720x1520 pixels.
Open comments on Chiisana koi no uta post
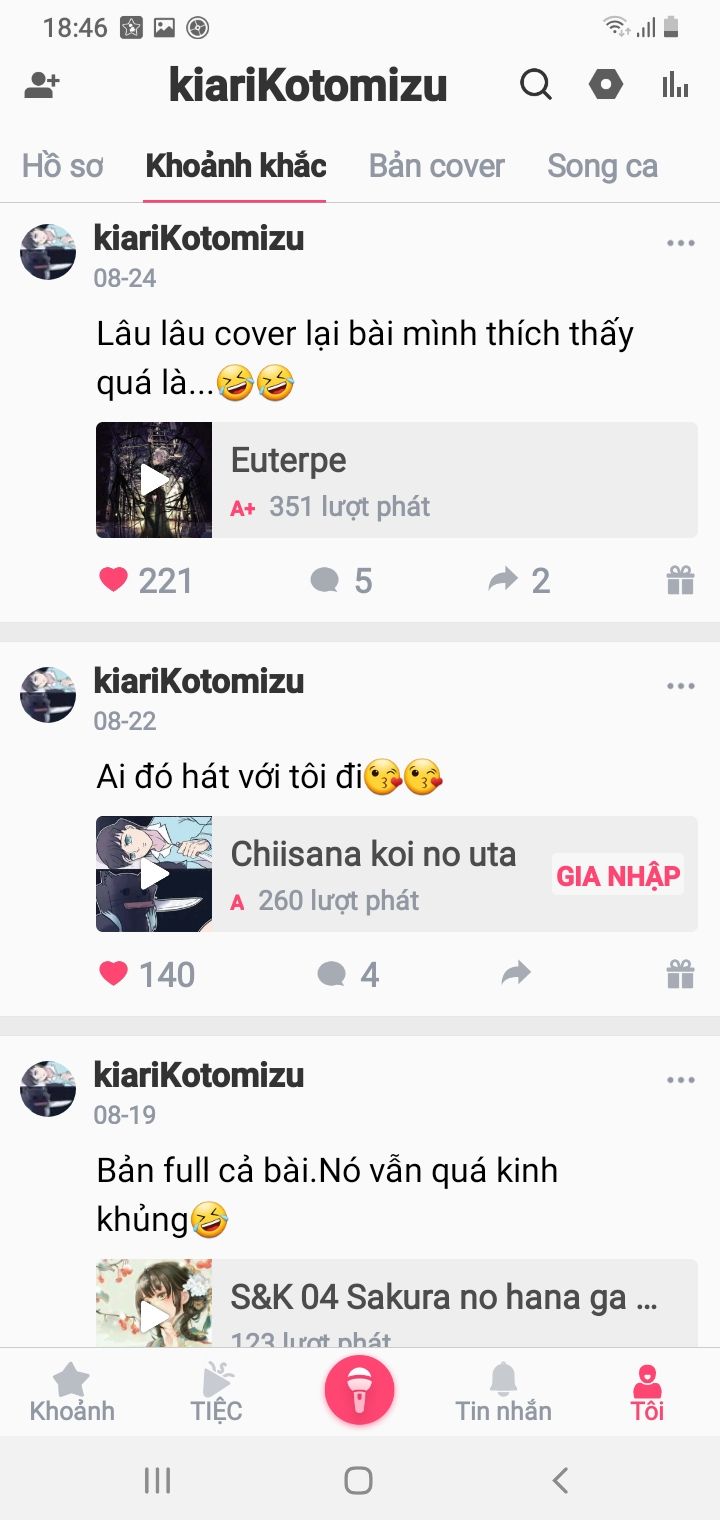point(332,974)
